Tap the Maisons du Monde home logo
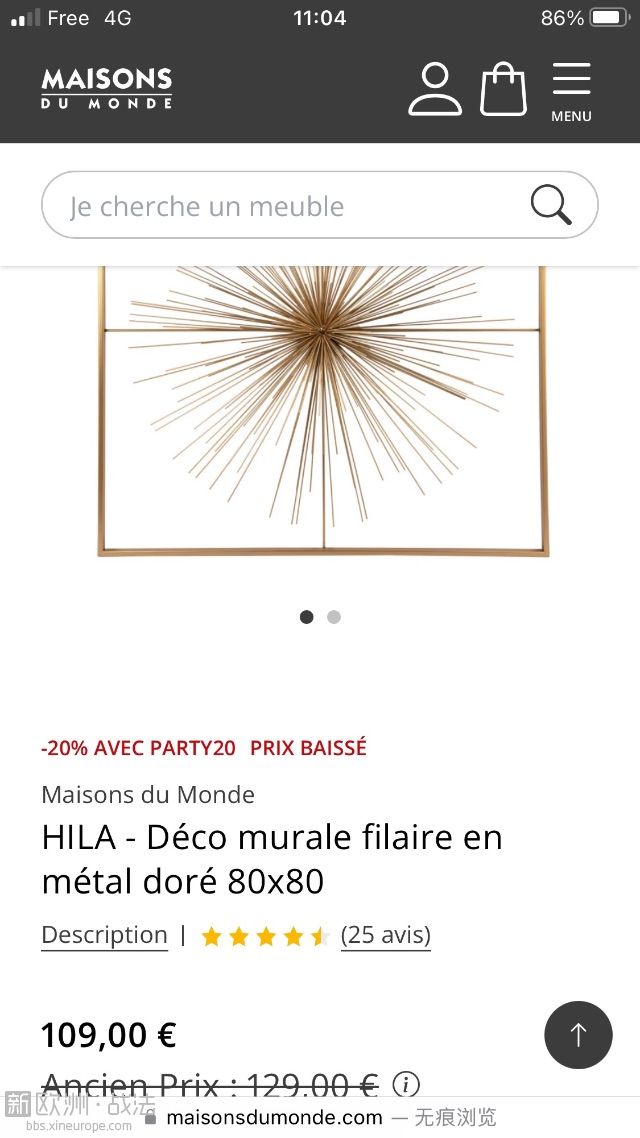Screen dimensions: 640x1138 (106, 88)
